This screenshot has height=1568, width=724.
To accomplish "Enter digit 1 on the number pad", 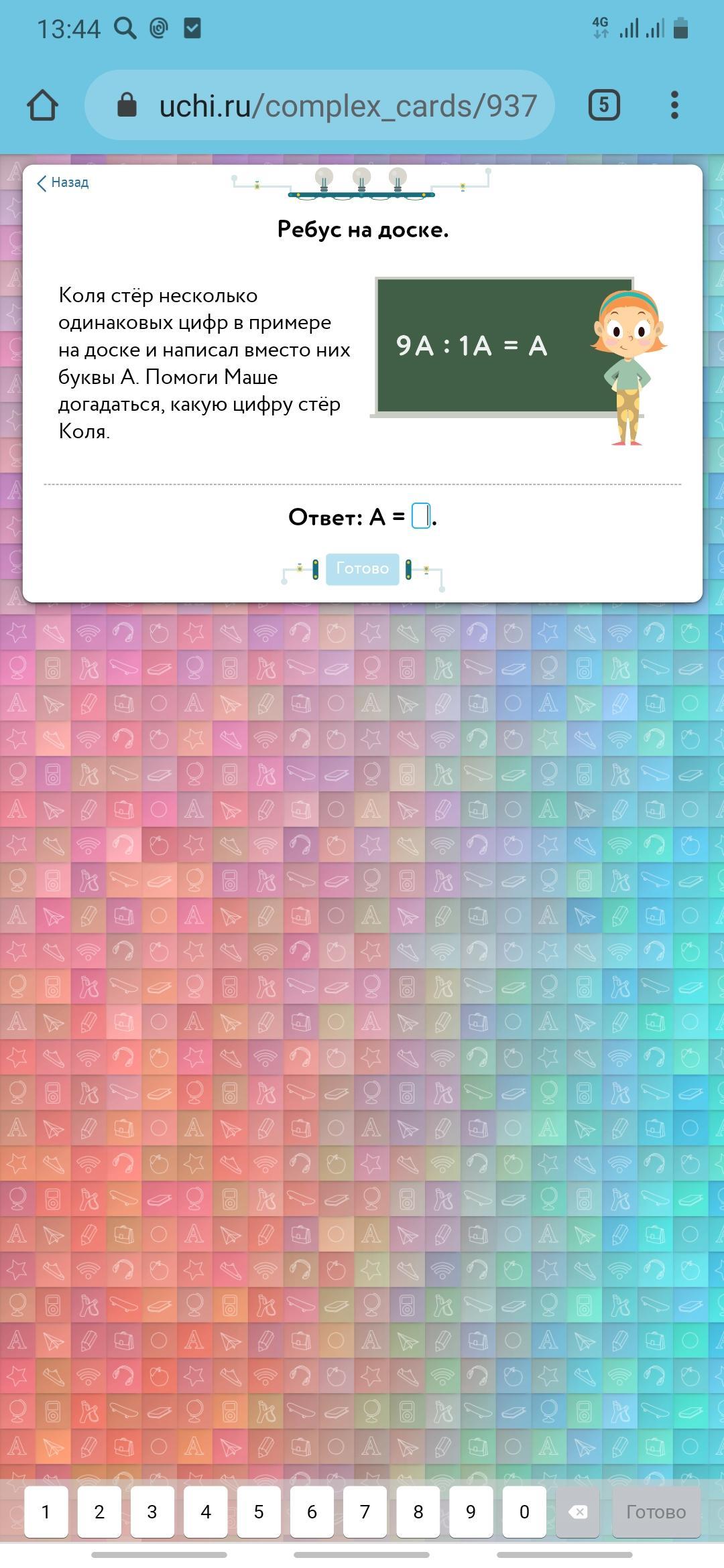I will click(x=46, y=1512).
